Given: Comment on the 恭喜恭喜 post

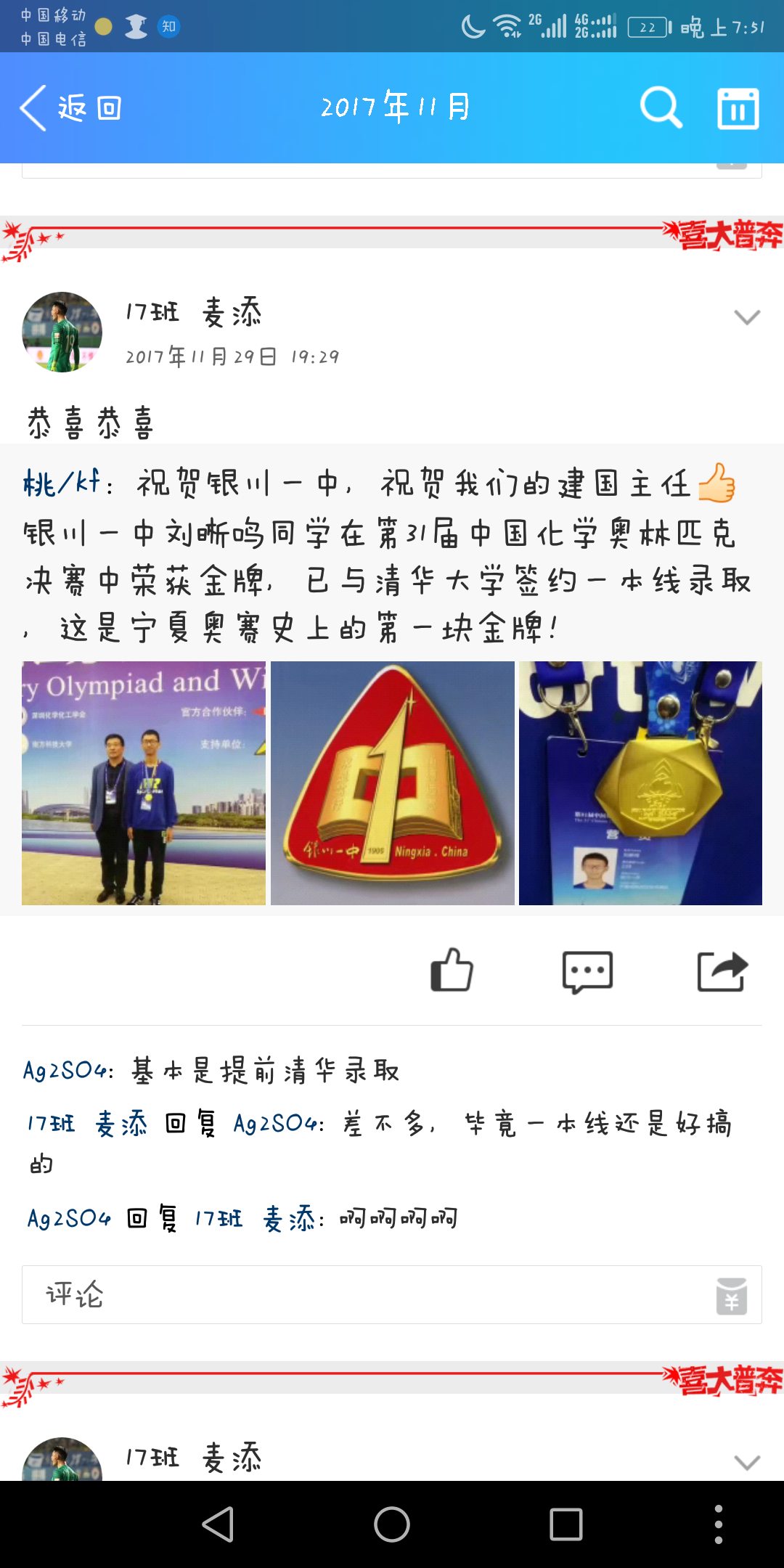Looking at the screenshot, I should pos(587,972).
